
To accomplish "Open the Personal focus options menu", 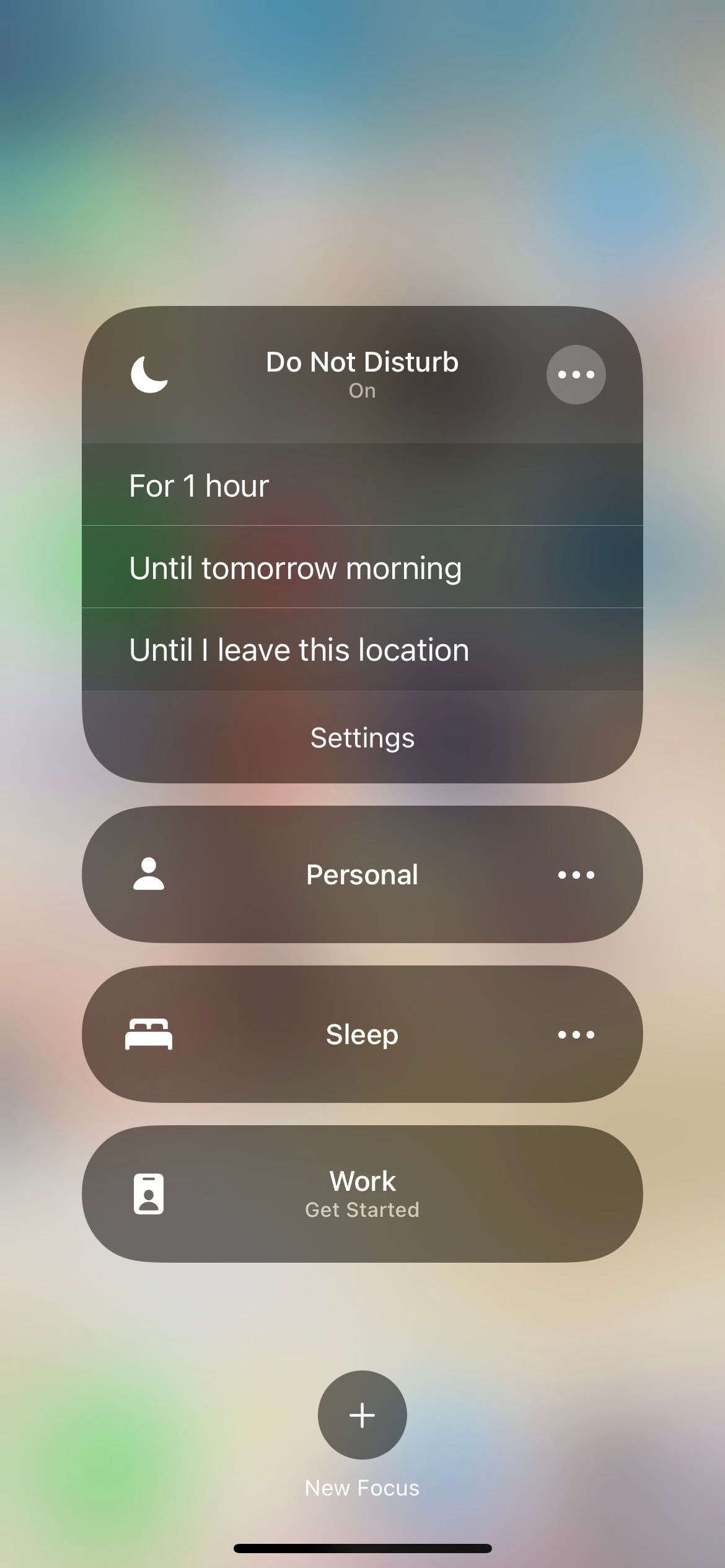I will pyautogui.click(x=576, y=874).
